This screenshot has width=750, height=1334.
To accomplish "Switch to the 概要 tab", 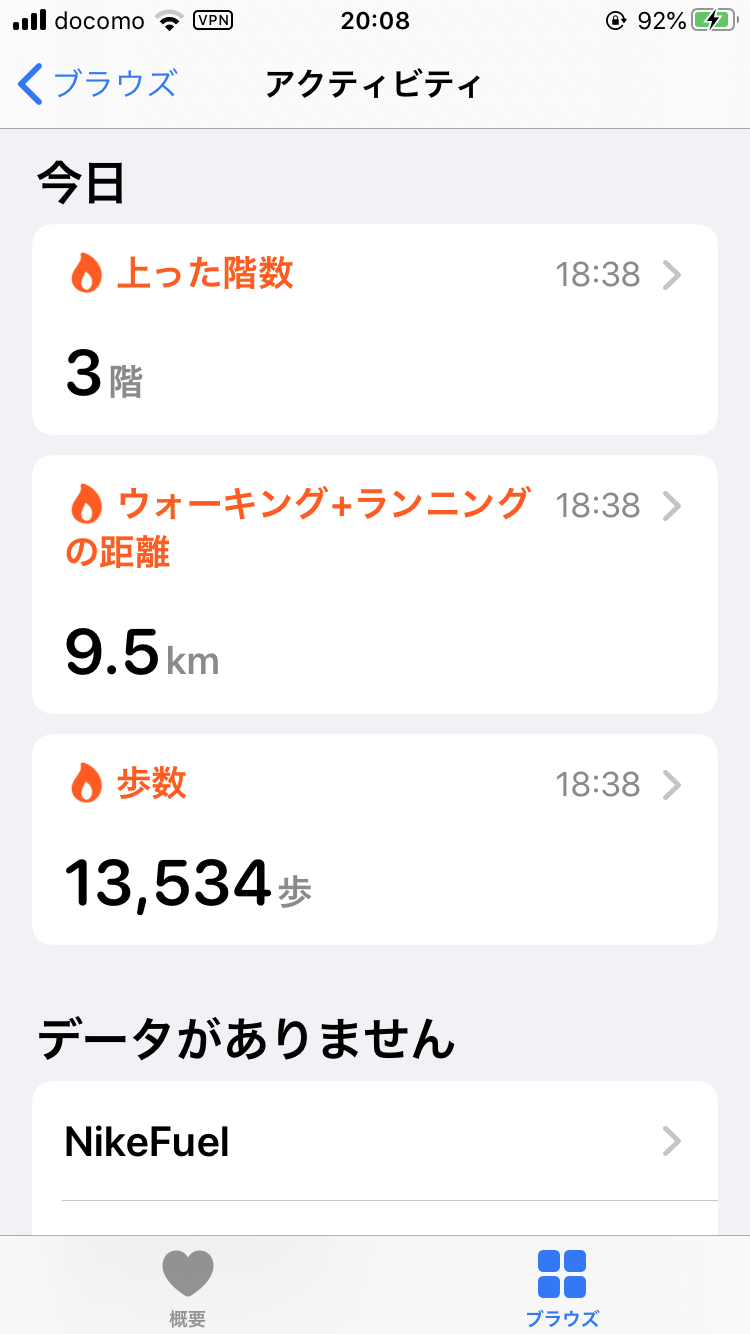I will pyautogui.click(x=187, y=1288).
